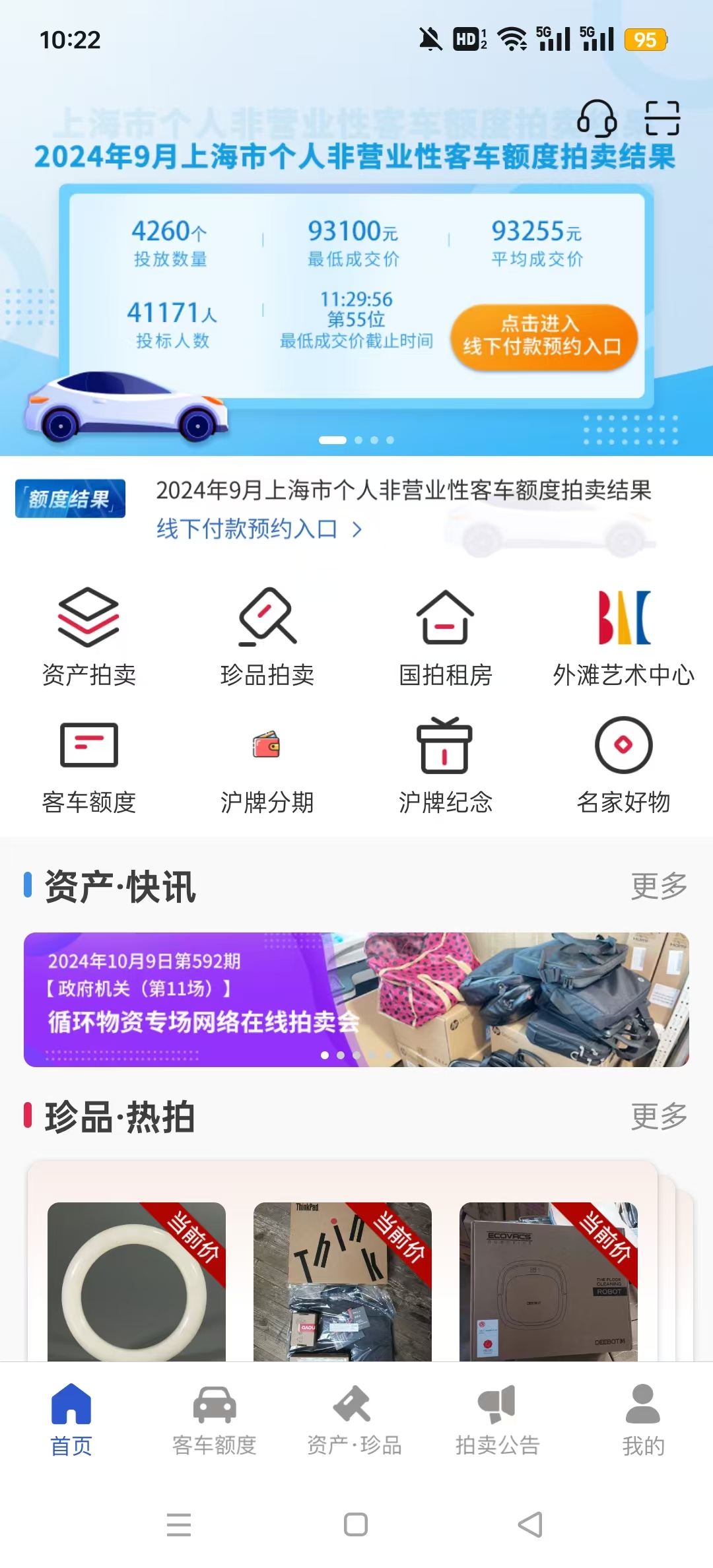Image resolution: width=713 pixels, height=1568 pixels.
Task: View more in 资产·快讯
Action: pyautogui.click(x=659, y=886)
